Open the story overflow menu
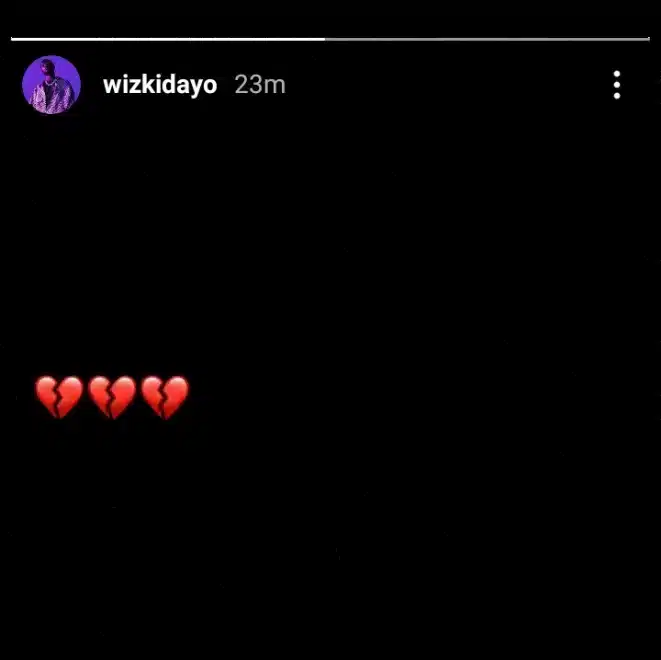661x660 pixels. tap(617, 85)
